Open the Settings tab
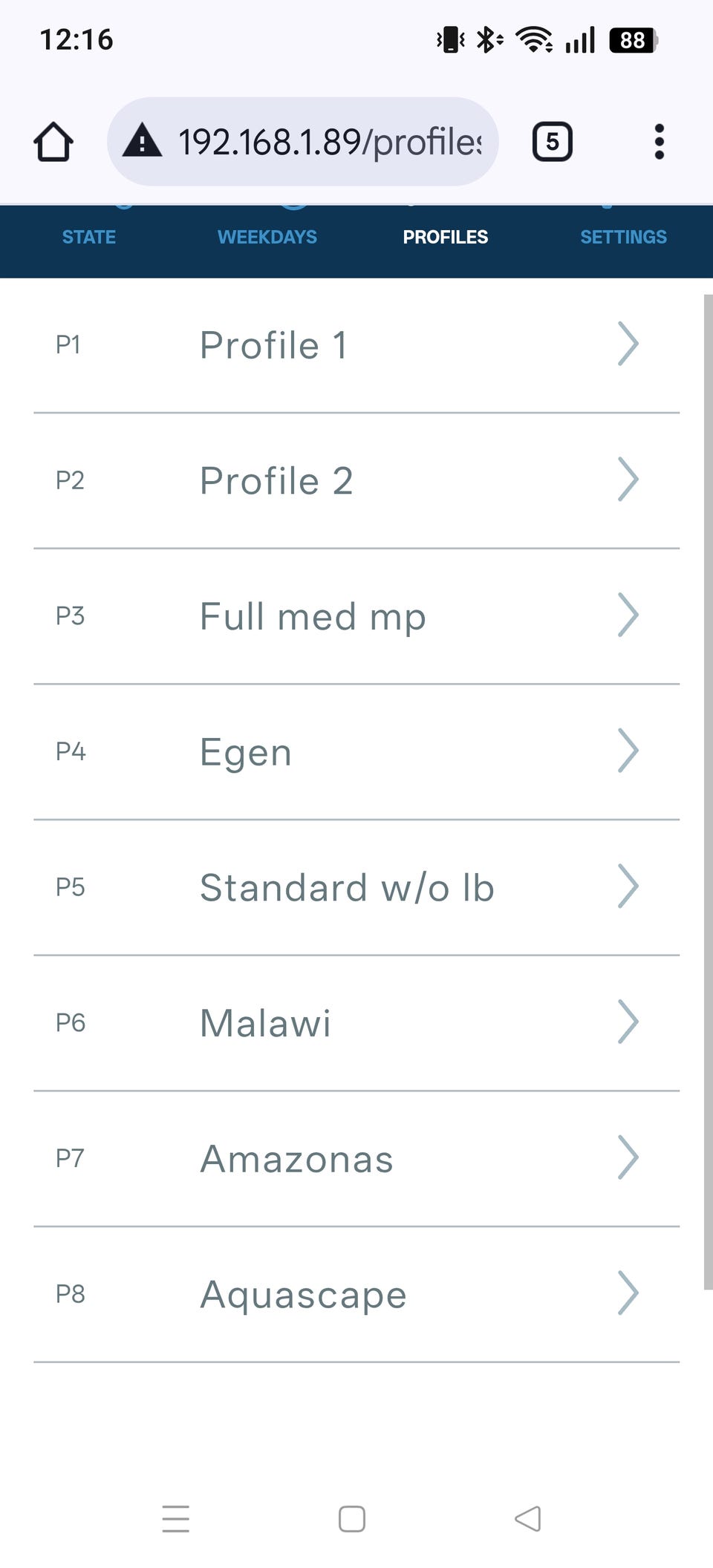The height and width of the screenshot is (1568, 713). 623,237
